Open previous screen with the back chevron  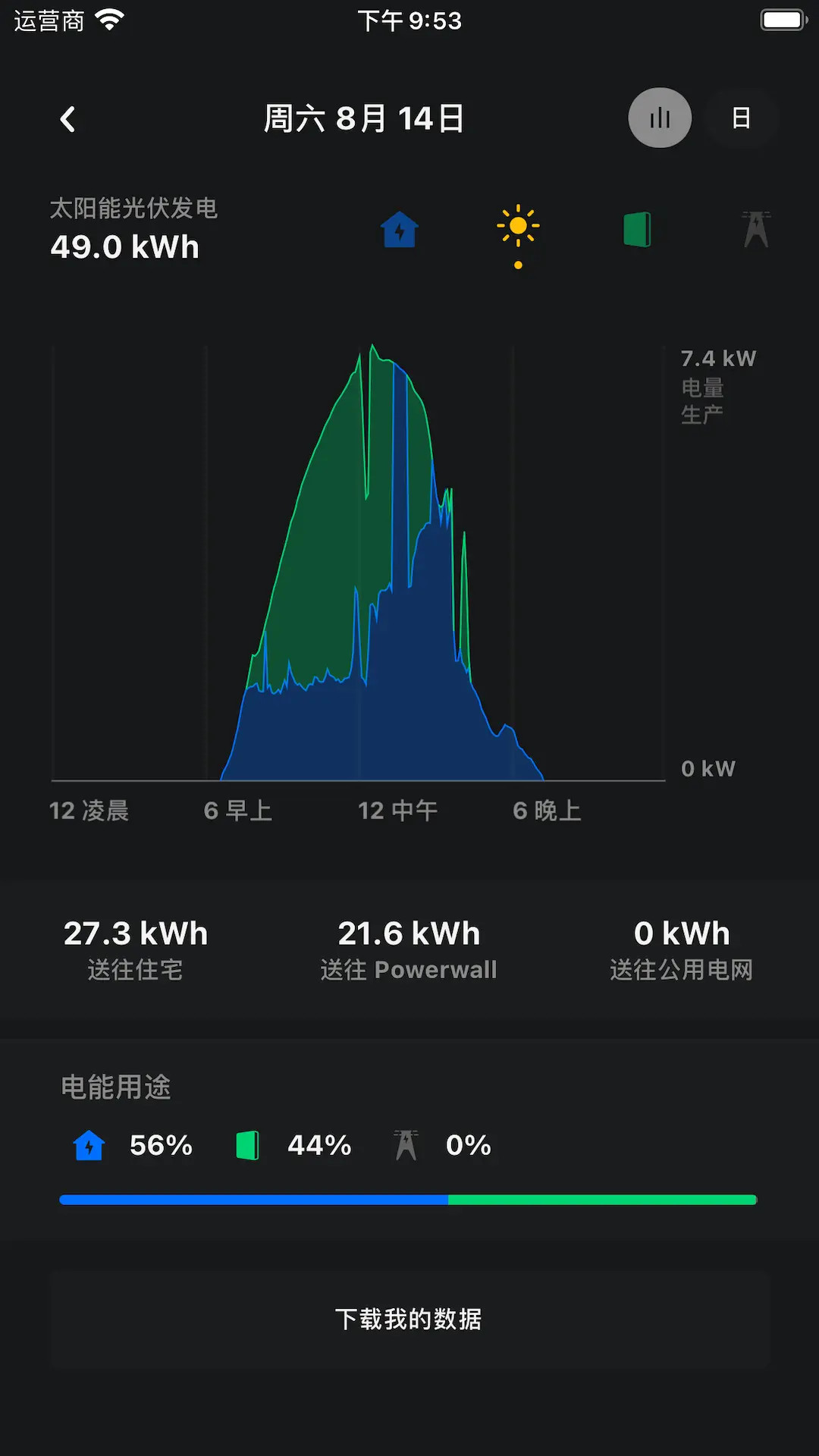67,118
